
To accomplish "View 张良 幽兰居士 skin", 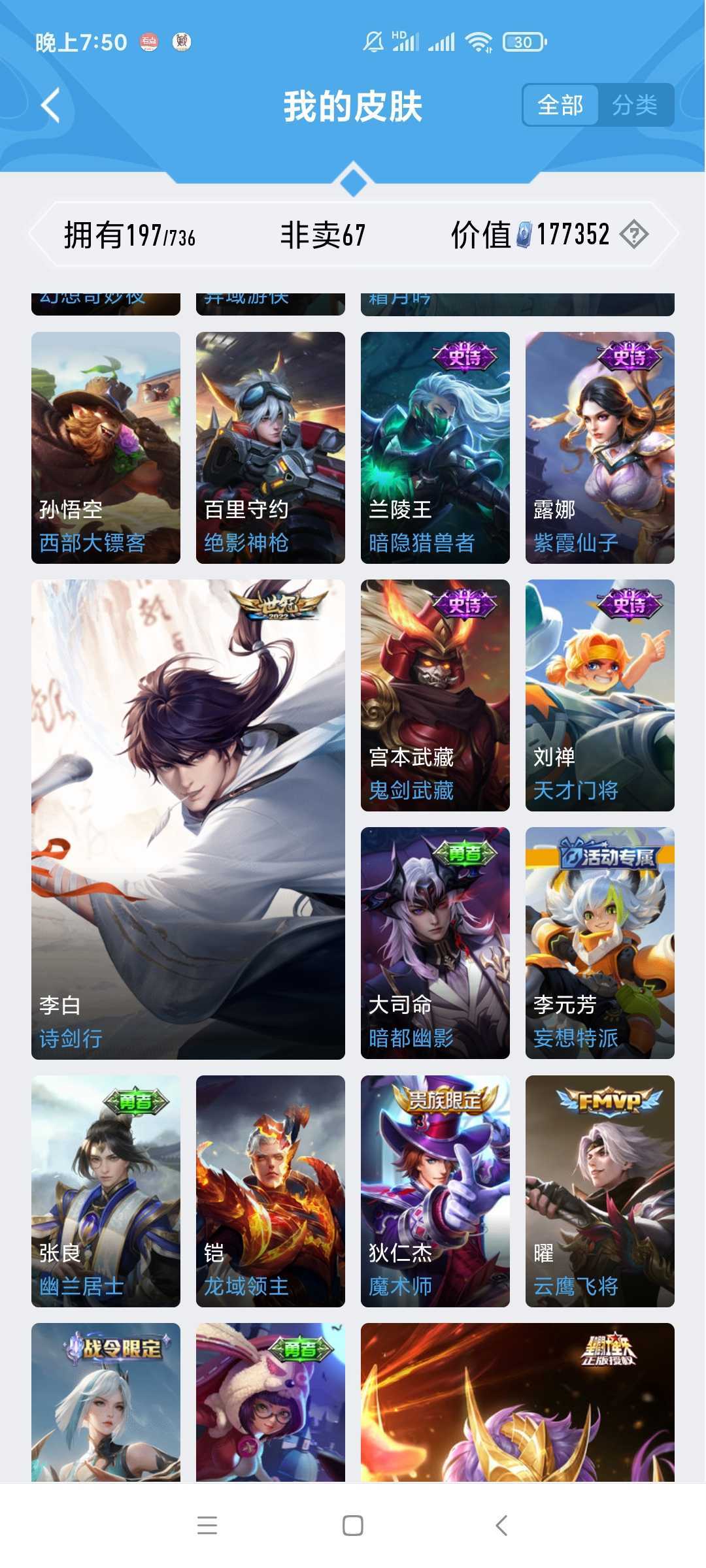I will (x=106, y=1191).
